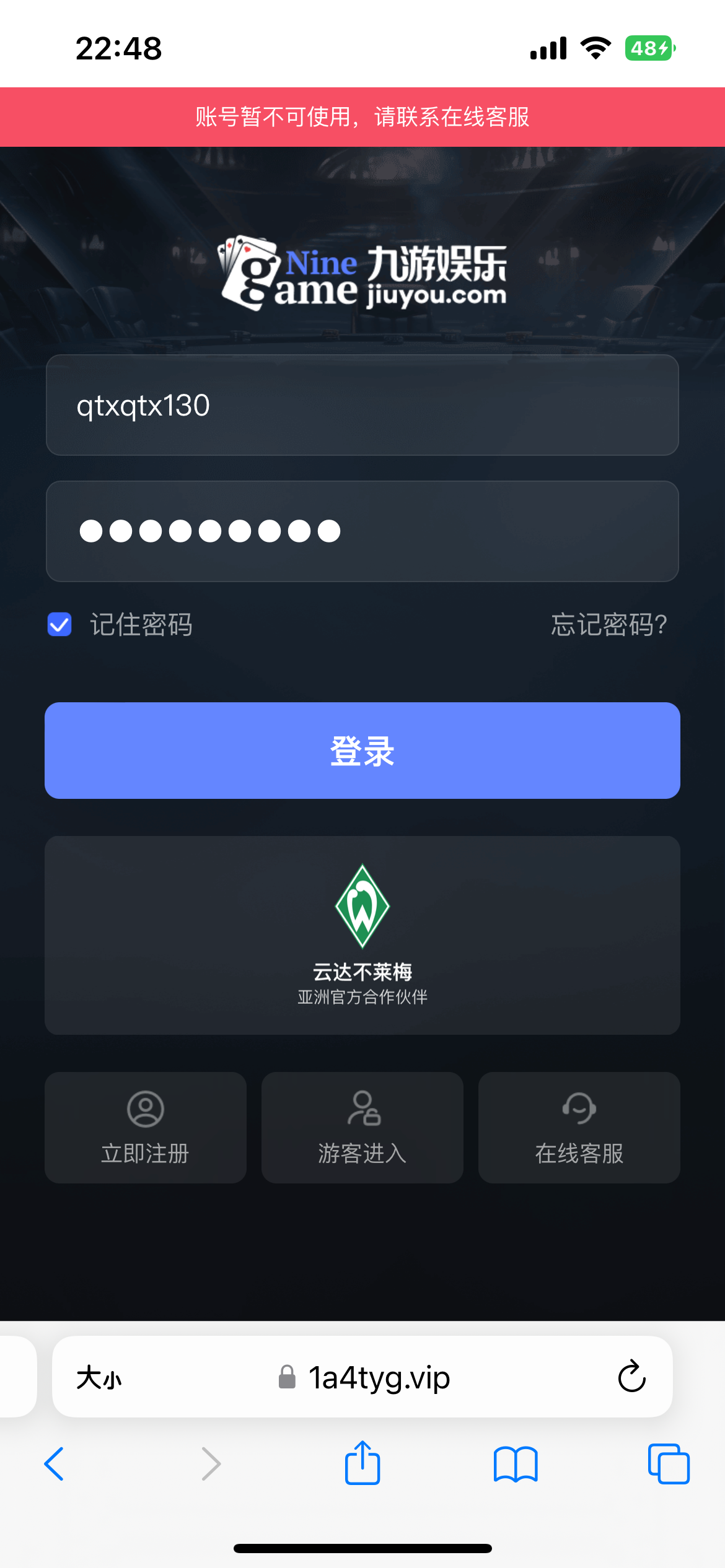The height and width of the screenshot is (1568, 725).
Task: Tap the Safari share icon
Action: 362,1465
